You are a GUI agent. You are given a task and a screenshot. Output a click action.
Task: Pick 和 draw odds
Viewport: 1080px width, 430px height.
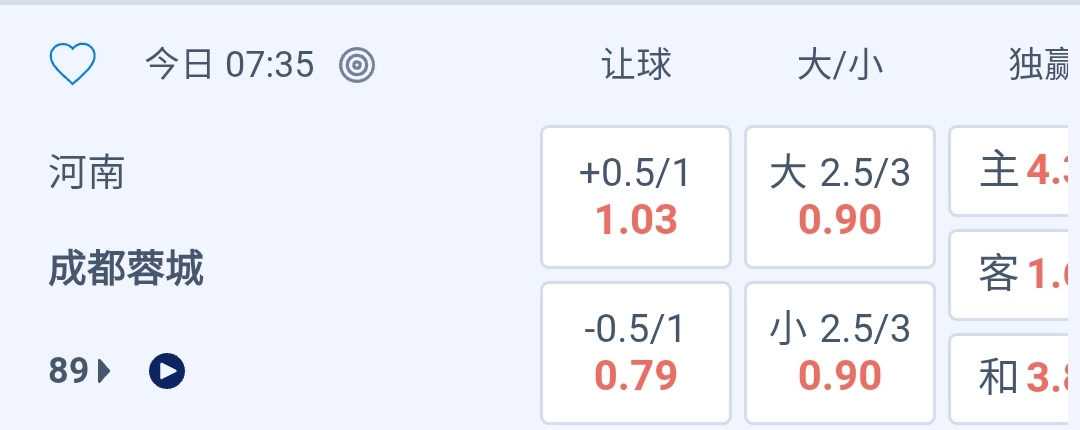[x=1015, y=377]
